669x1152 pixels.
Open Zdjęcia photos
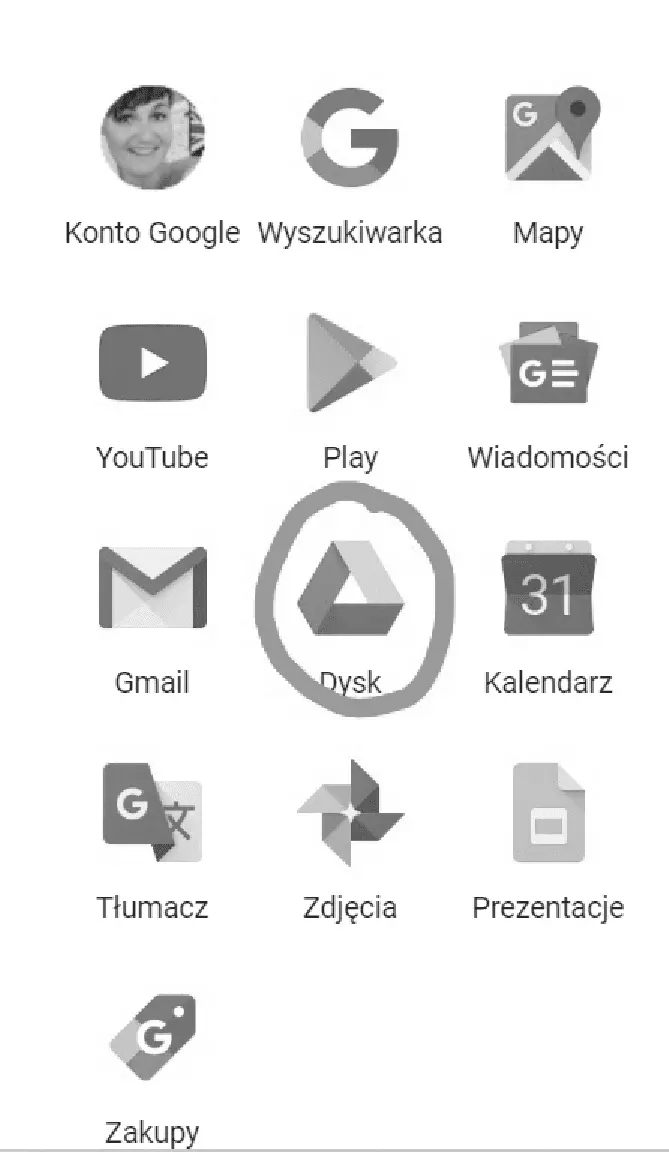click(x=350, y=812)
